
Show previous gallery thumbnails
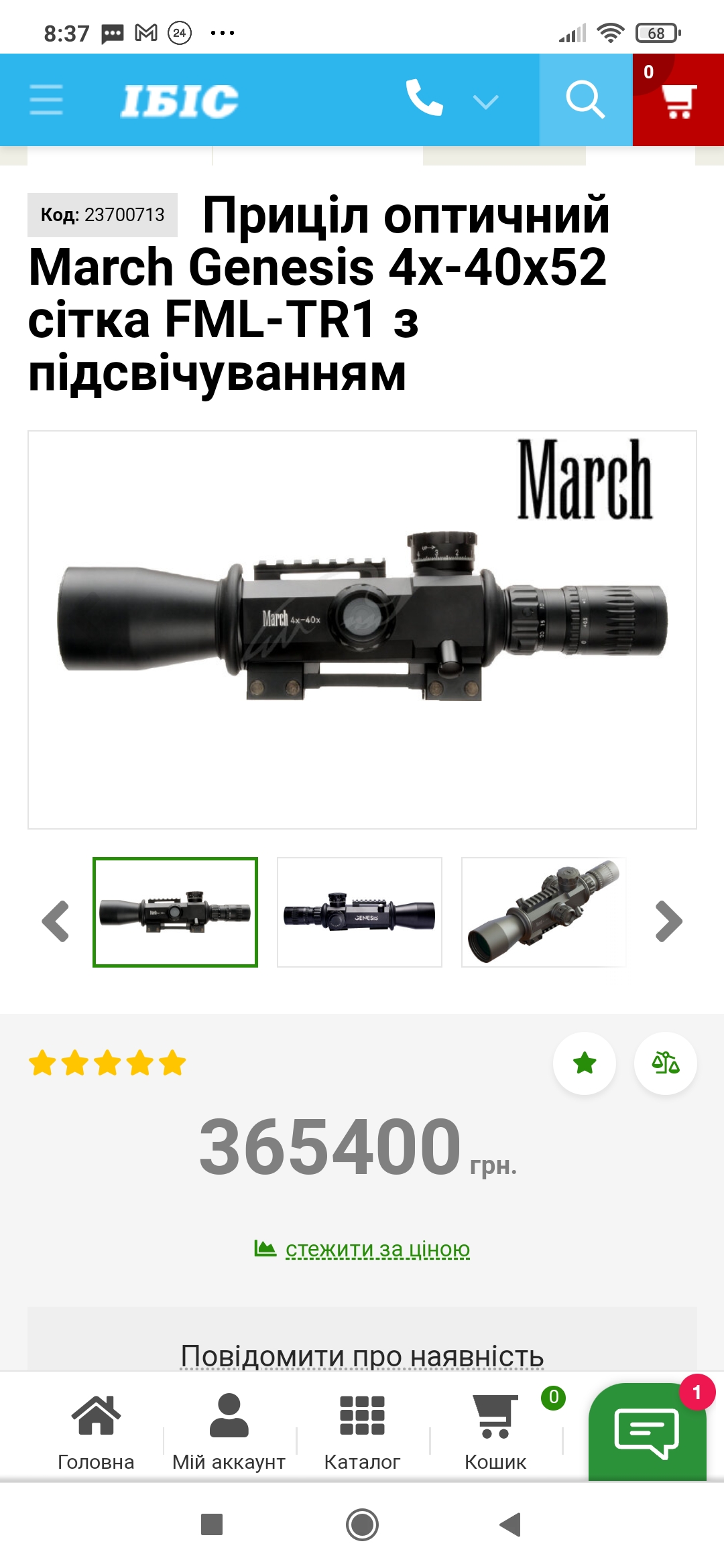pos(56,921)
